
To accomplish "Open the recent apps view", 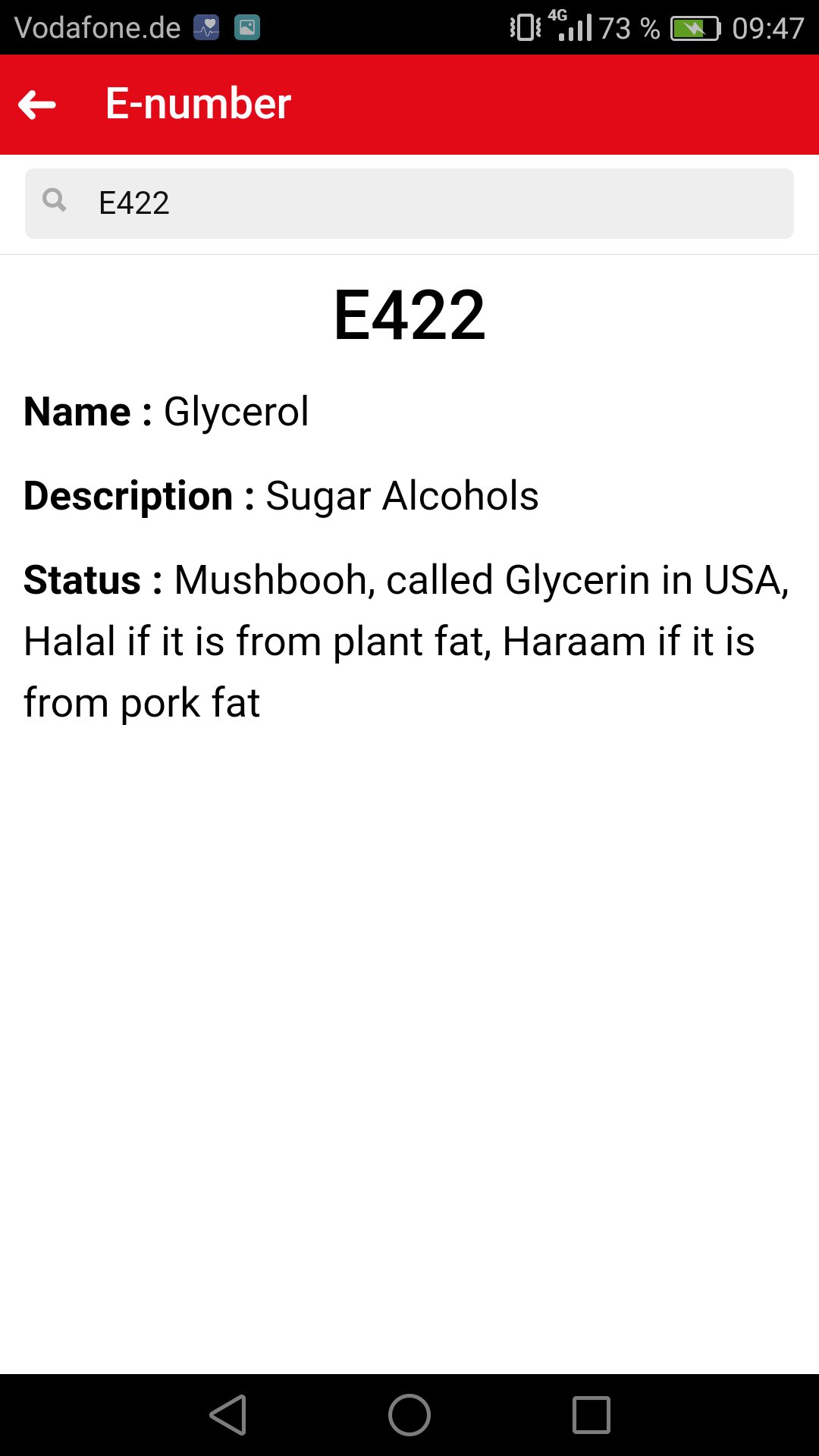I will (x=591, y=1415).
